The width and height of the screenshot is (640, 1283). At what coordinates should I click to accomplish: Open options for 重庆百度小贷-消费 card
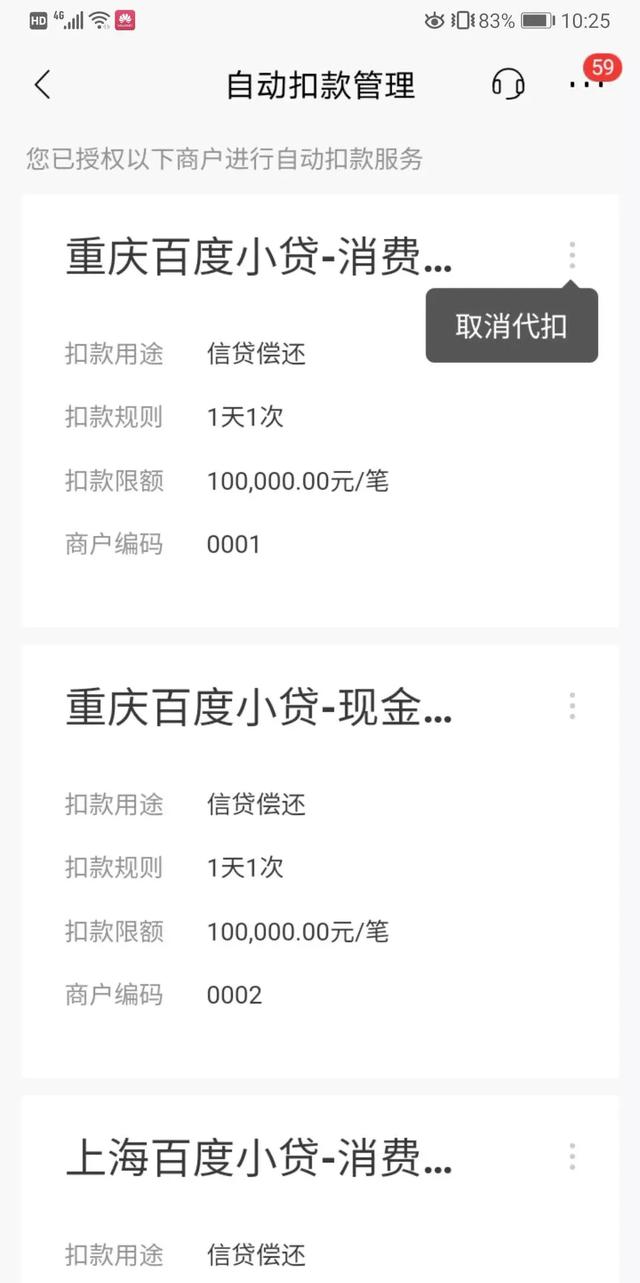(x=572, y=255)
